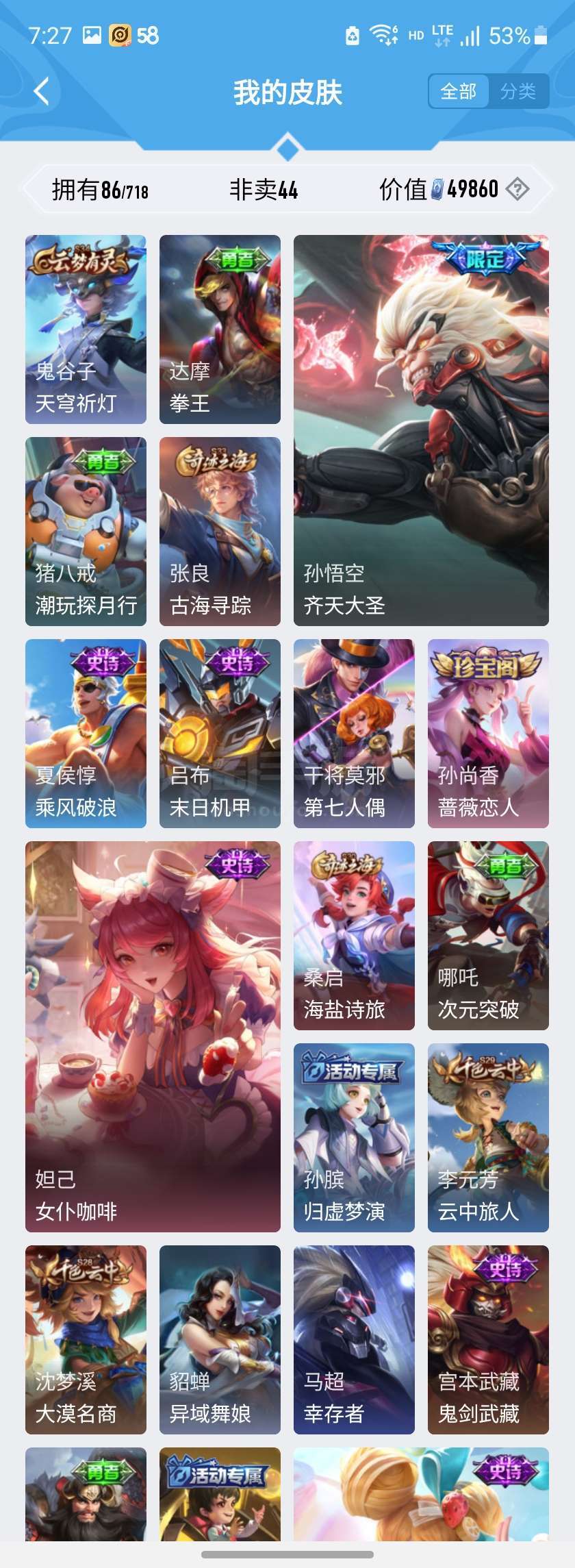
Task: Open 桑启 海盐诗旅 skin
Action: [354, 935]
